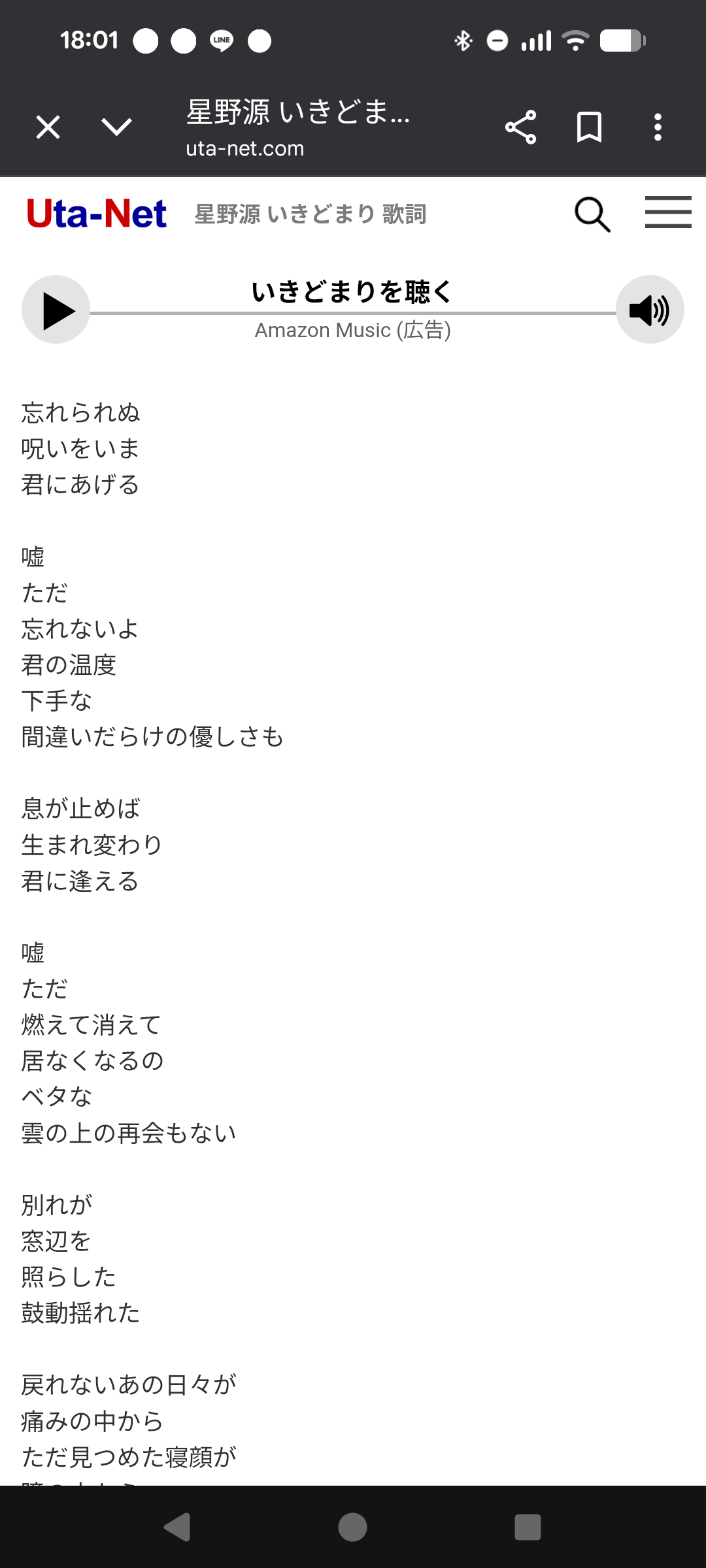The image size is (706, 1568).
Task: Play いきどまり with the play button
Action: tap(56, 310)
